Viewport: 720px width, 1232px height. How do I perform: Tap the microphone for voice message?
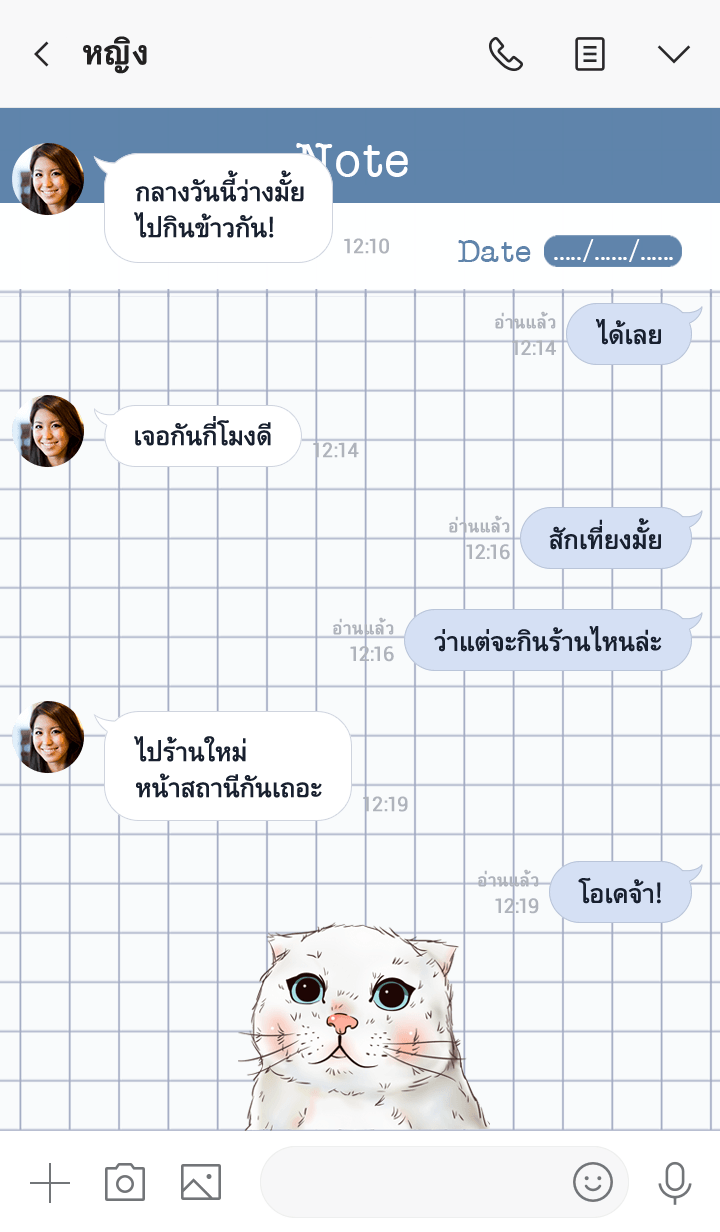675,1183
